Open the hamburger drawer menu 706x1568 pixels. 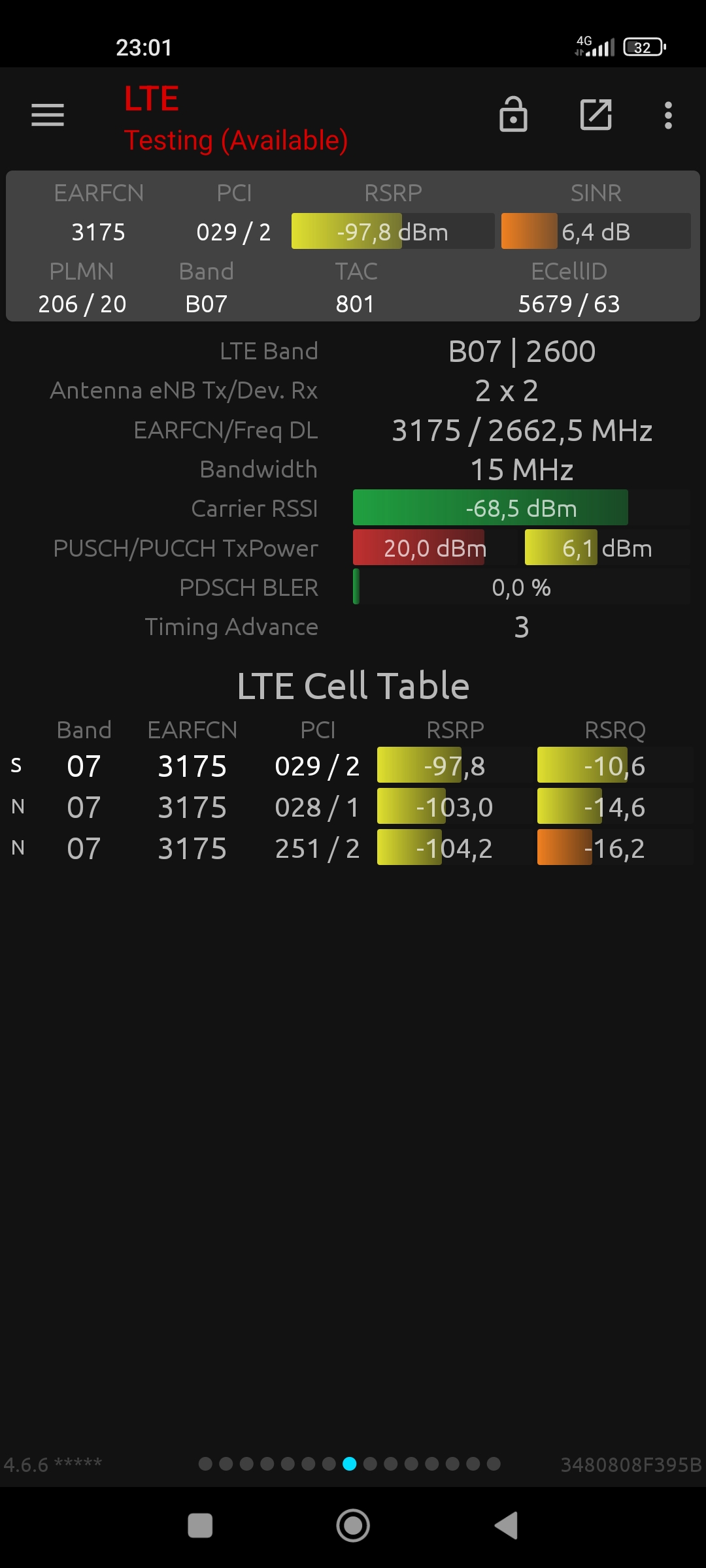tap(48, 115)
